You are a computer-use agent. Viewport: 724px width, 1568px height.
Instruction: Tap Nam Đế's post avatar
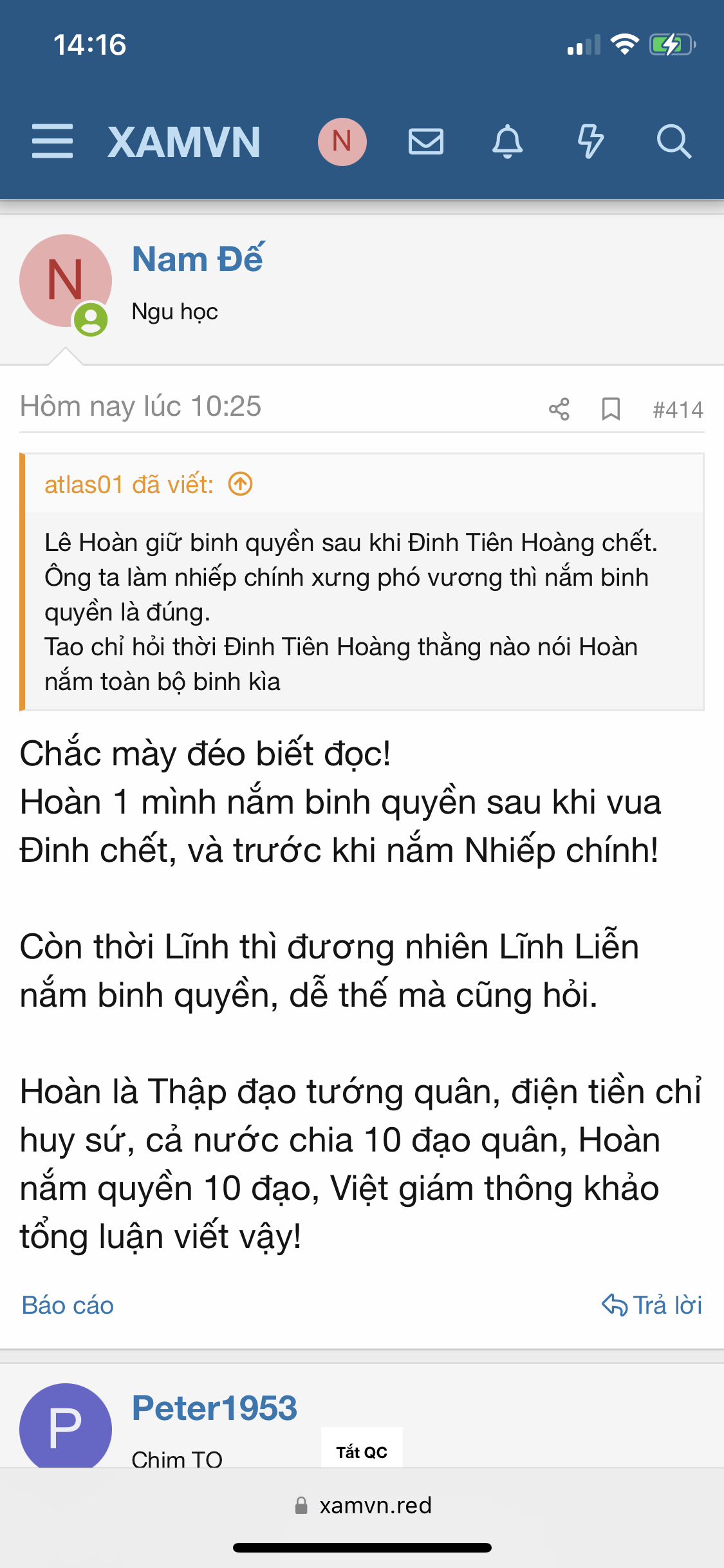(x=65, y=281)
